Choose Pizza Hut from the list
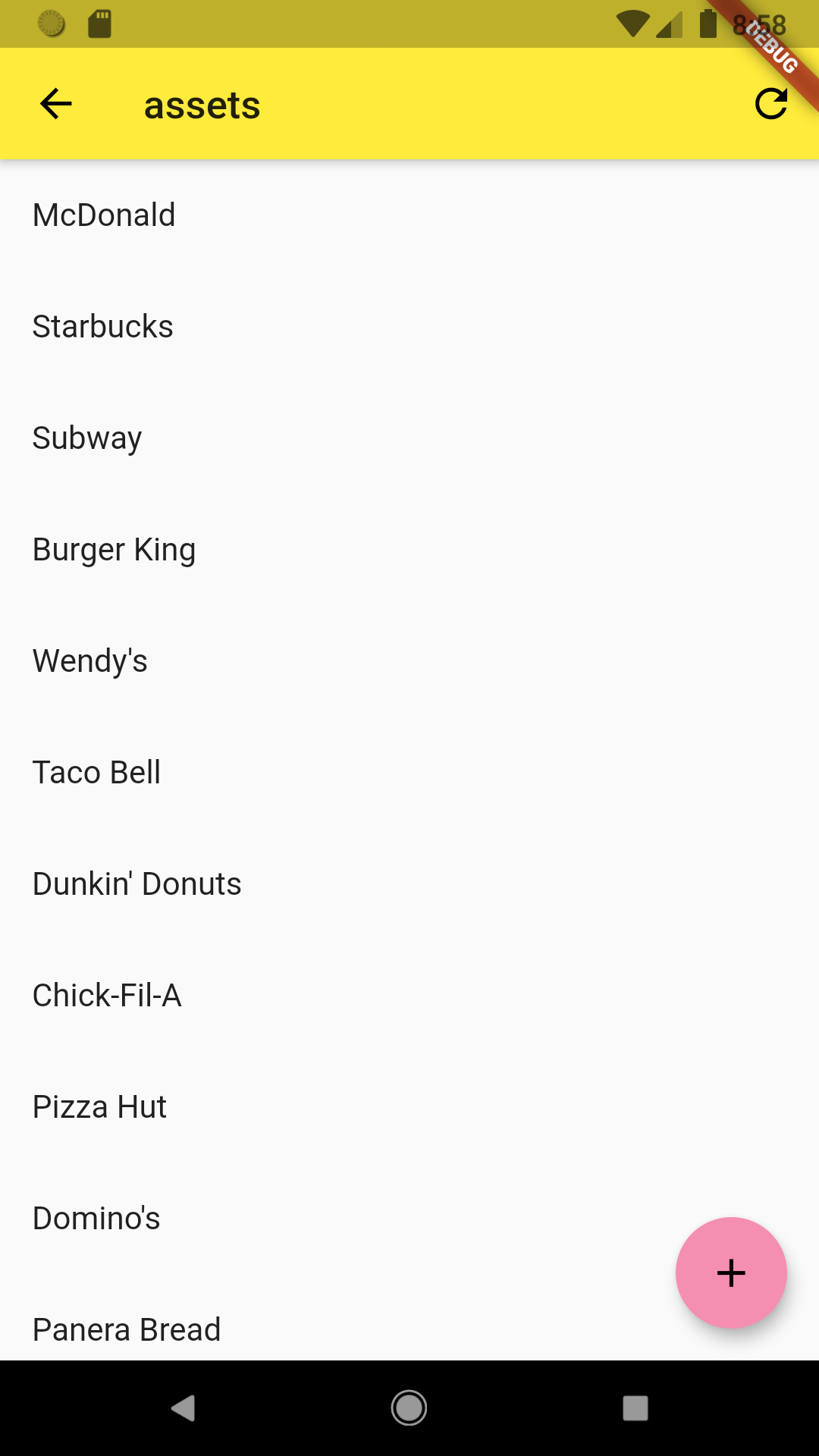Image resolution: width=819 pixels, height=1456 pixels. click(409, 1107)
